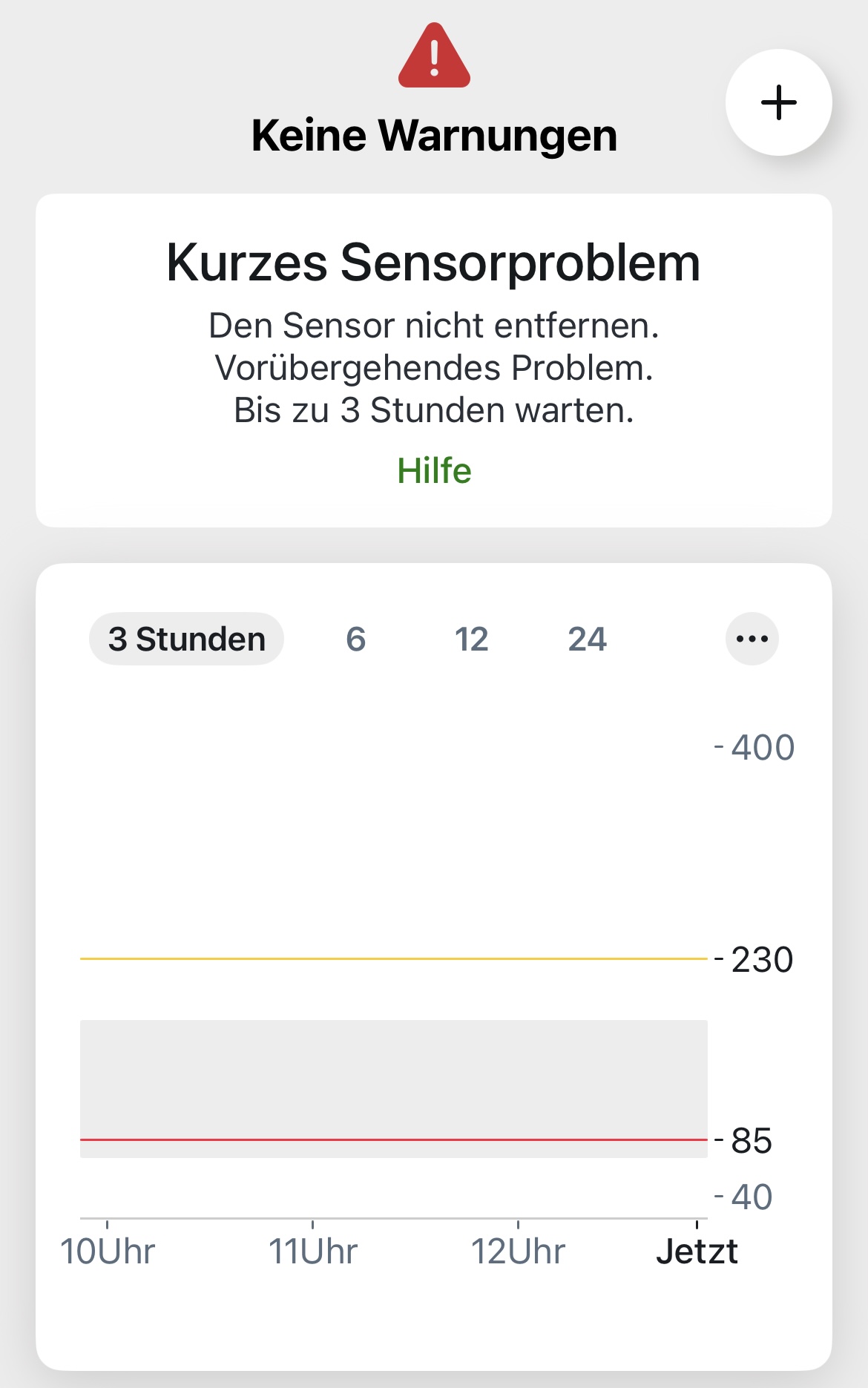The height and width of the screenshot is (1388, 868).
Task: Select the 12 hour time range
Action: 473,639
